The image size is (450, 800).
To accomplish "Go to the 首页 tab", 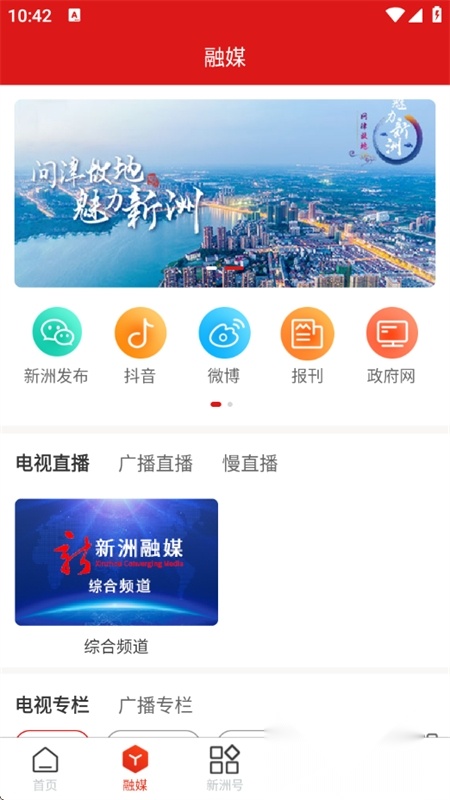I will (45, 768).
